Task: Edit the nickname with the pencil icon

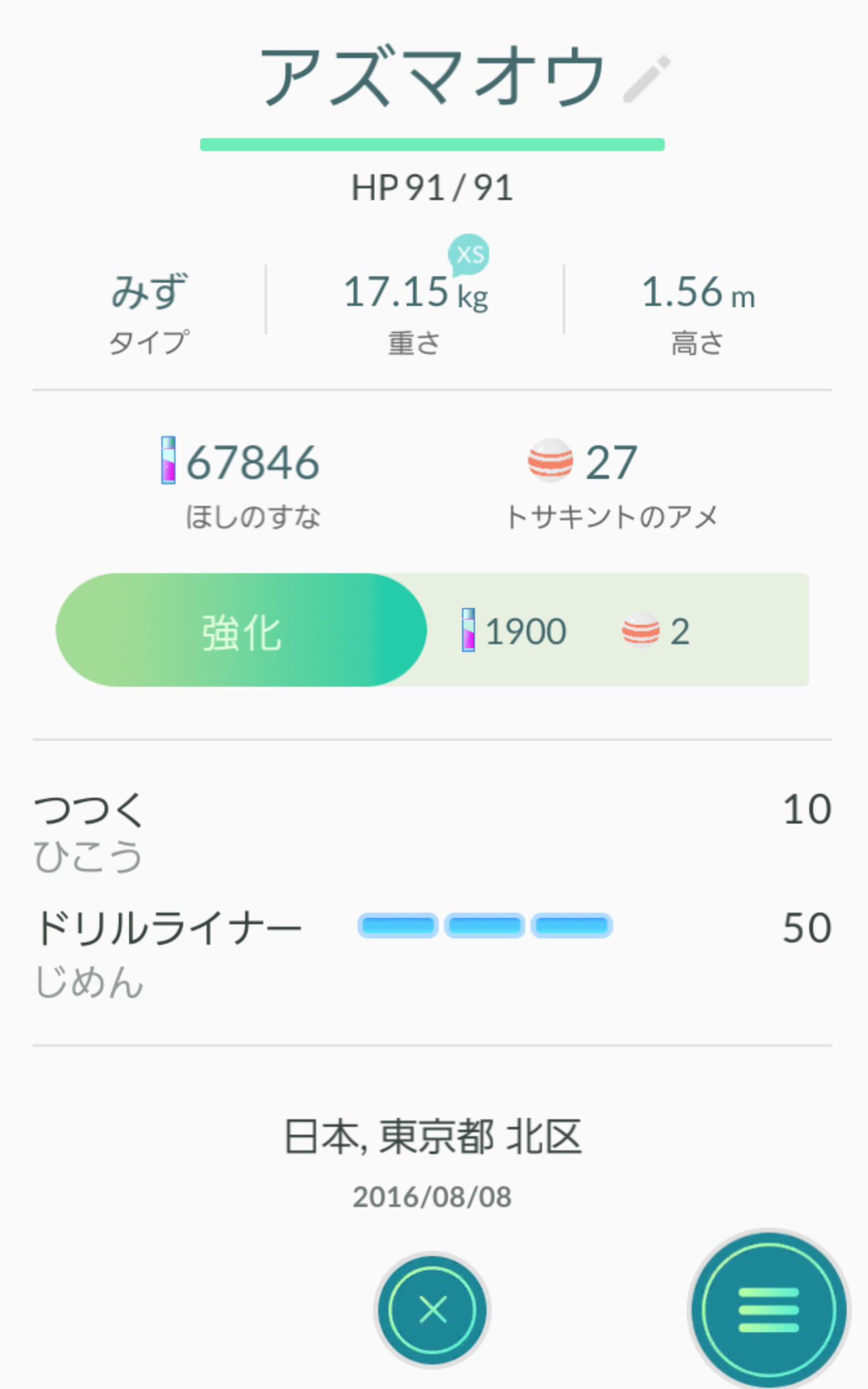Action: click(x=647, y=79)
